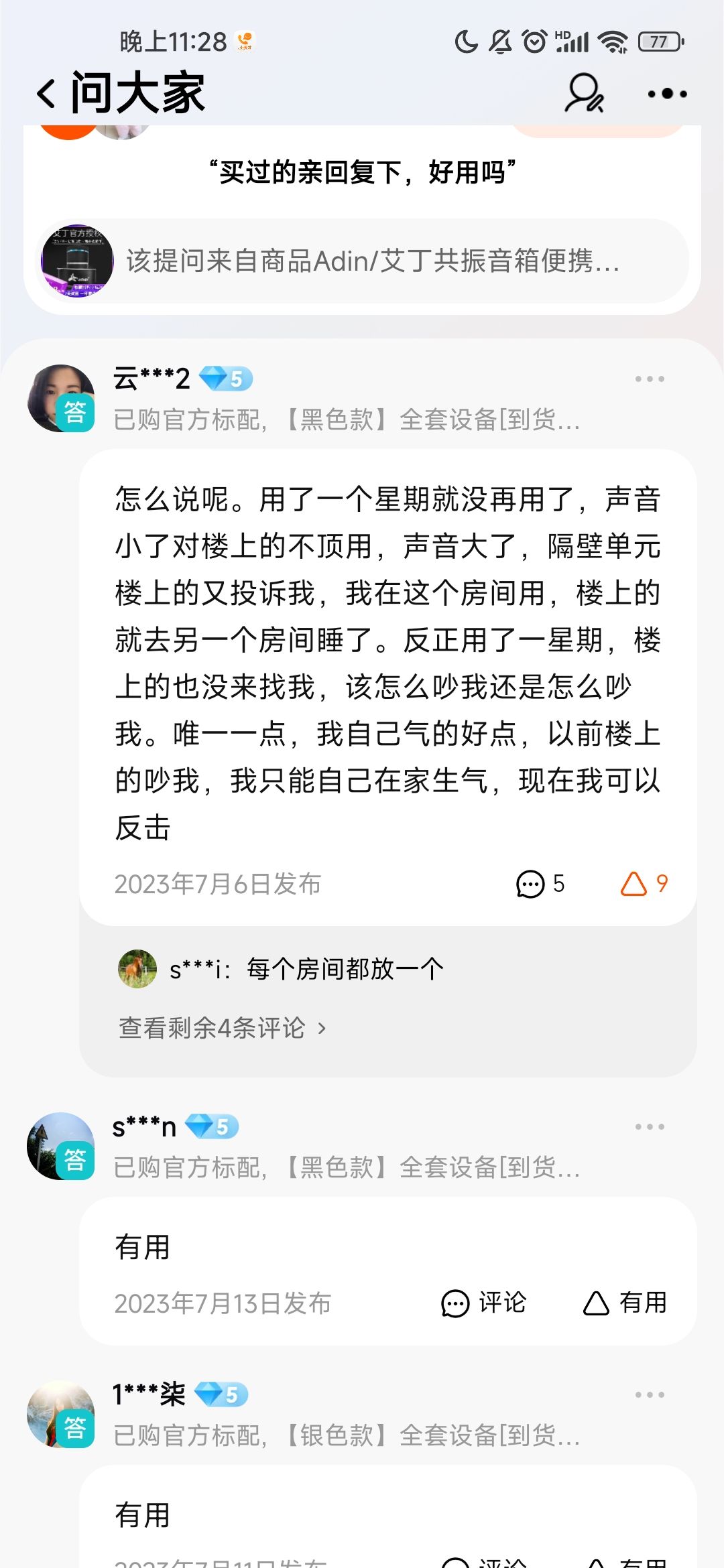Open 1***柒's profile avatar
This screenshot has height=1568, width=724.
[x=60, y=1414]
